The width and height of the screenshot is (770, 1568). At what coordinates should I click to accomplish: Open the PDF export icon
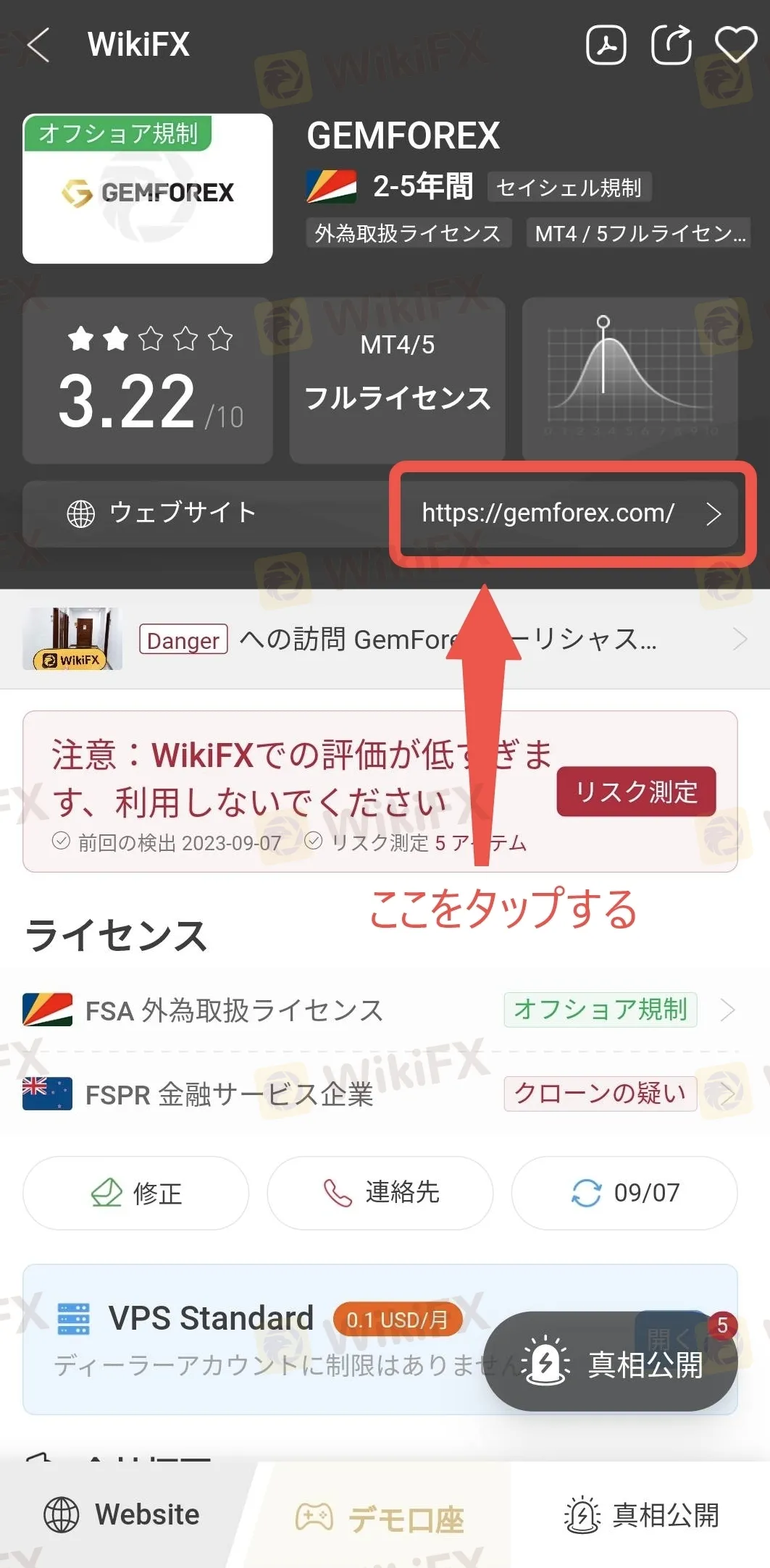point(606,45)
